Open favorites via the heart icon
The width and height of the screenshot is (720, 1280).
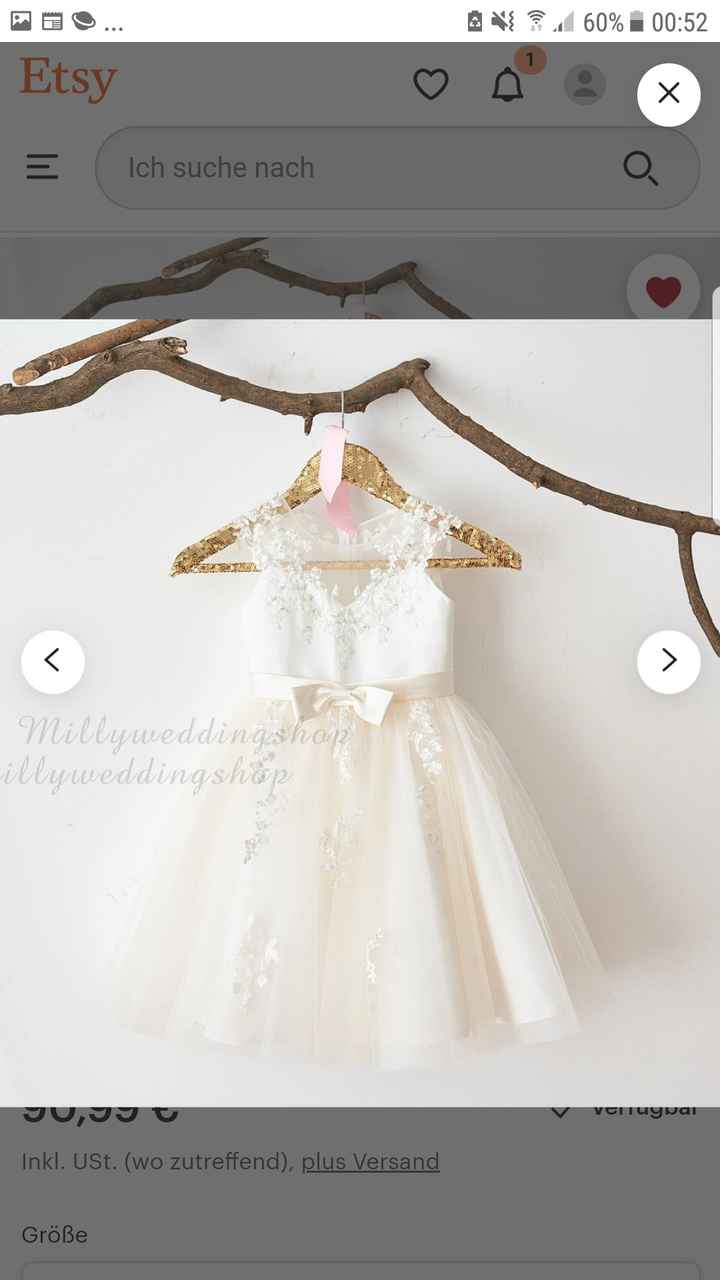coord(431,85)
